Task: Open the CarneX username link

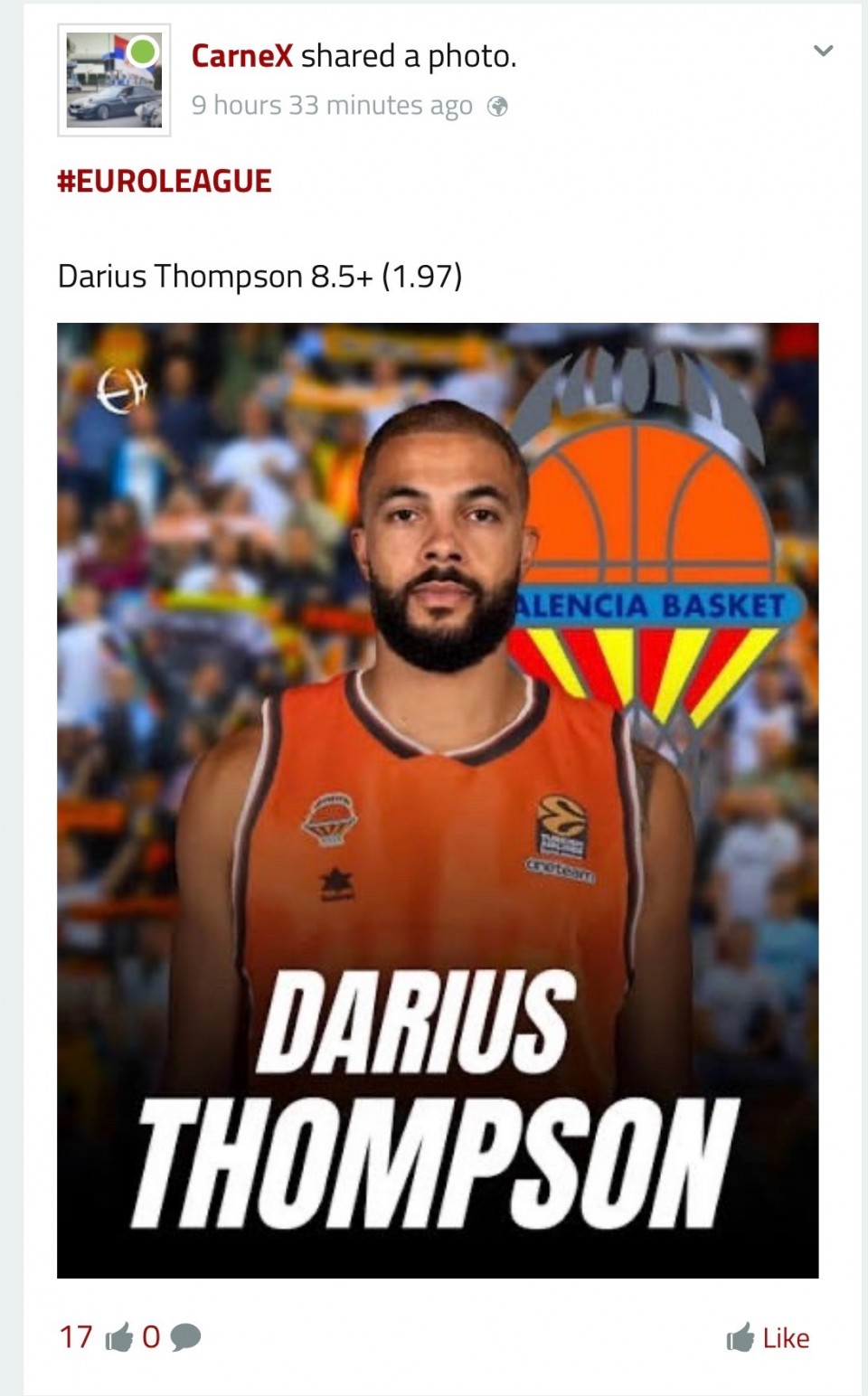Action: click(x=241, y=56)
